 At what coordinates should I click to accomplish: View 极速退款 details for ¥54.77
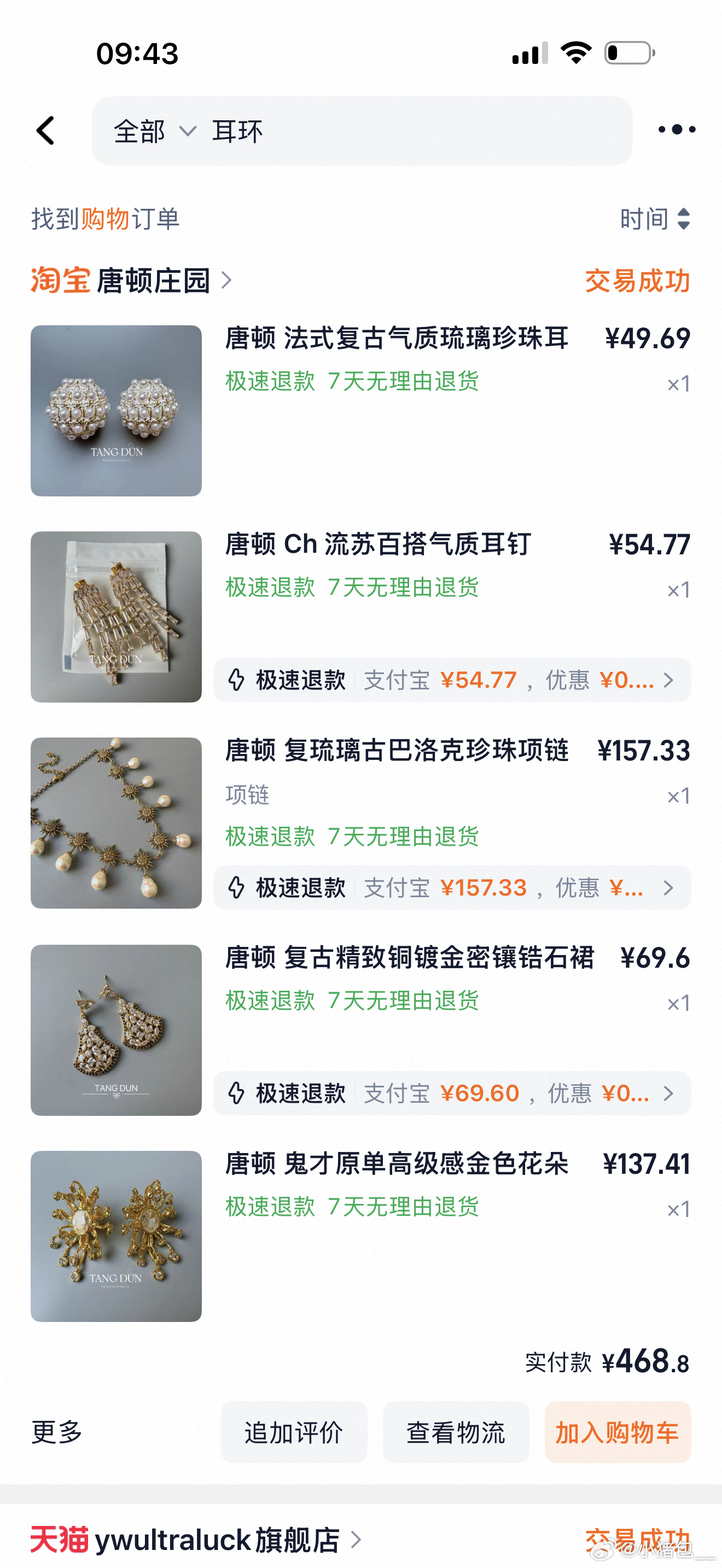click(452, 680)
